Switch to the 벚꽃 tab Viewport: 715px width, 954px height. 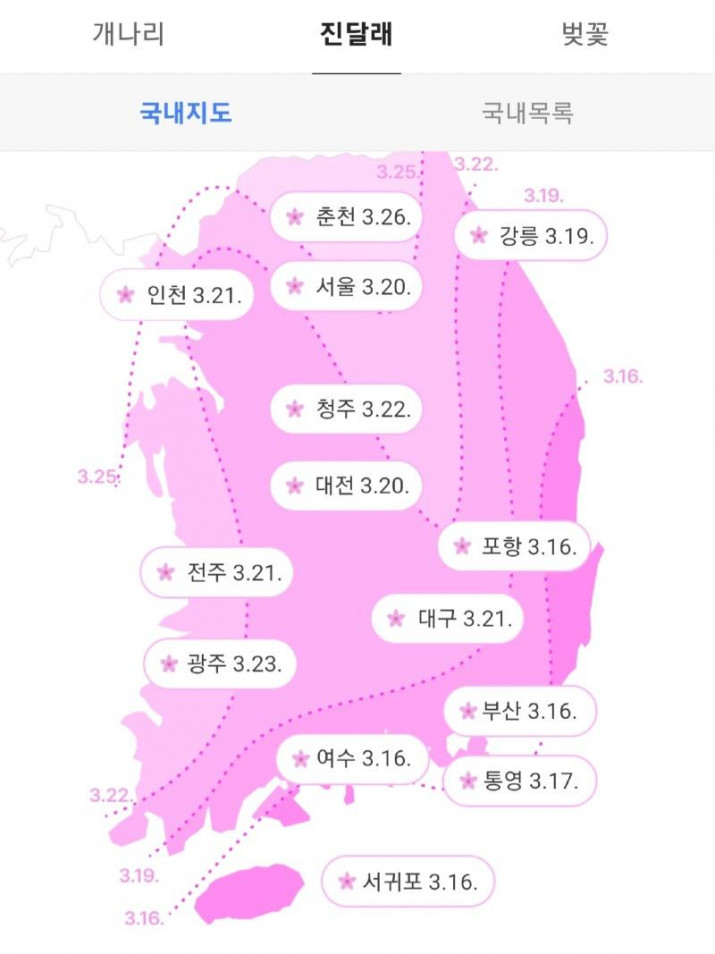tap(585, 35)
